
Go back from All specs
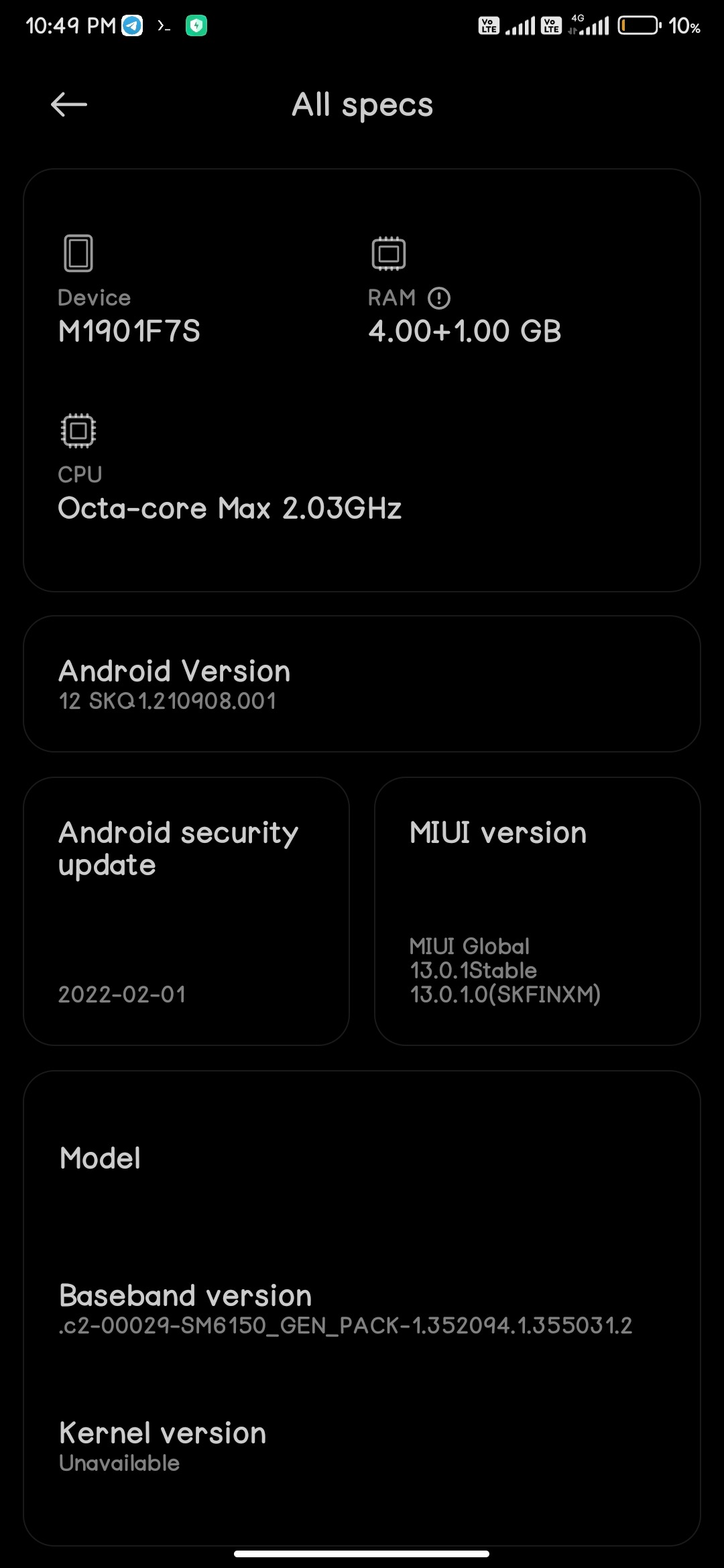coord(69,105)
